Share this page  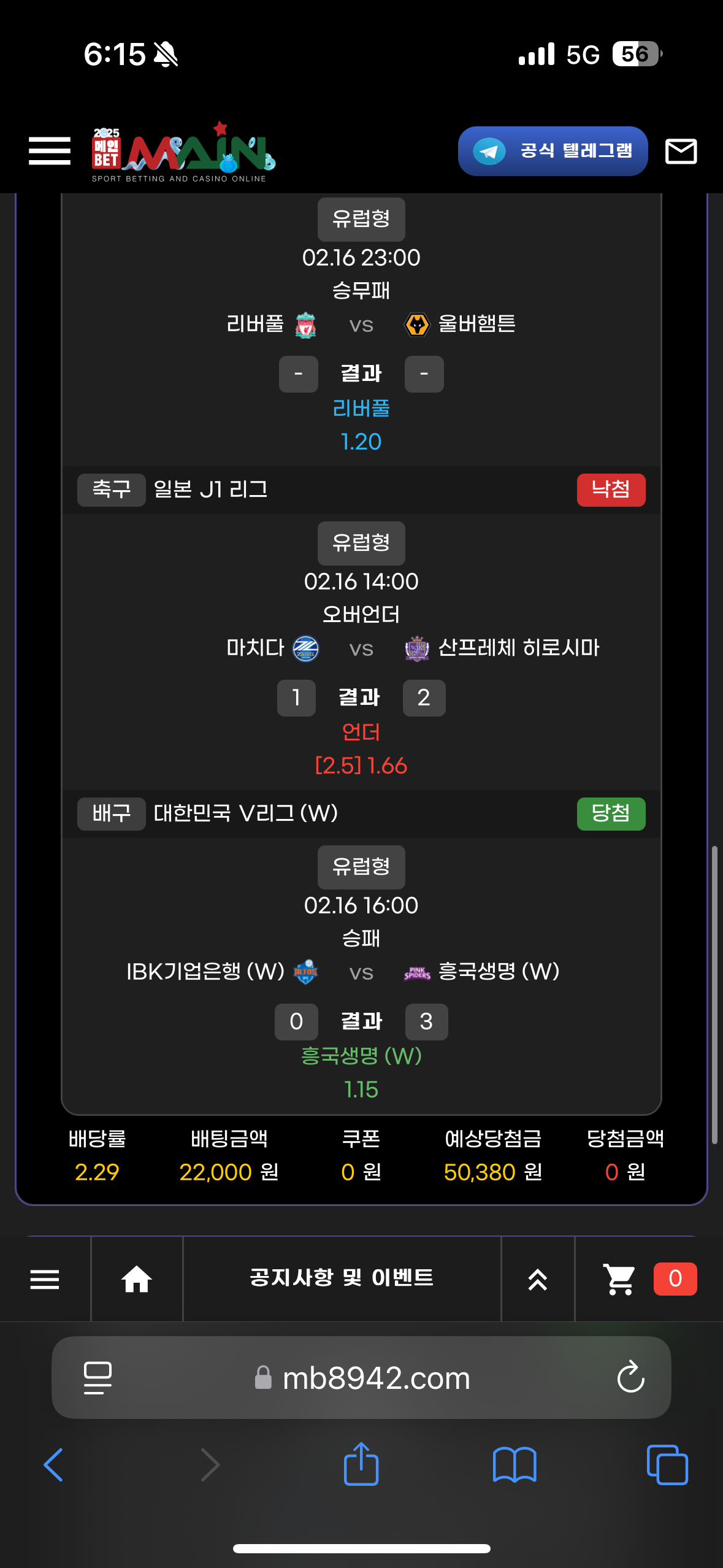(x=361, y=1464)
